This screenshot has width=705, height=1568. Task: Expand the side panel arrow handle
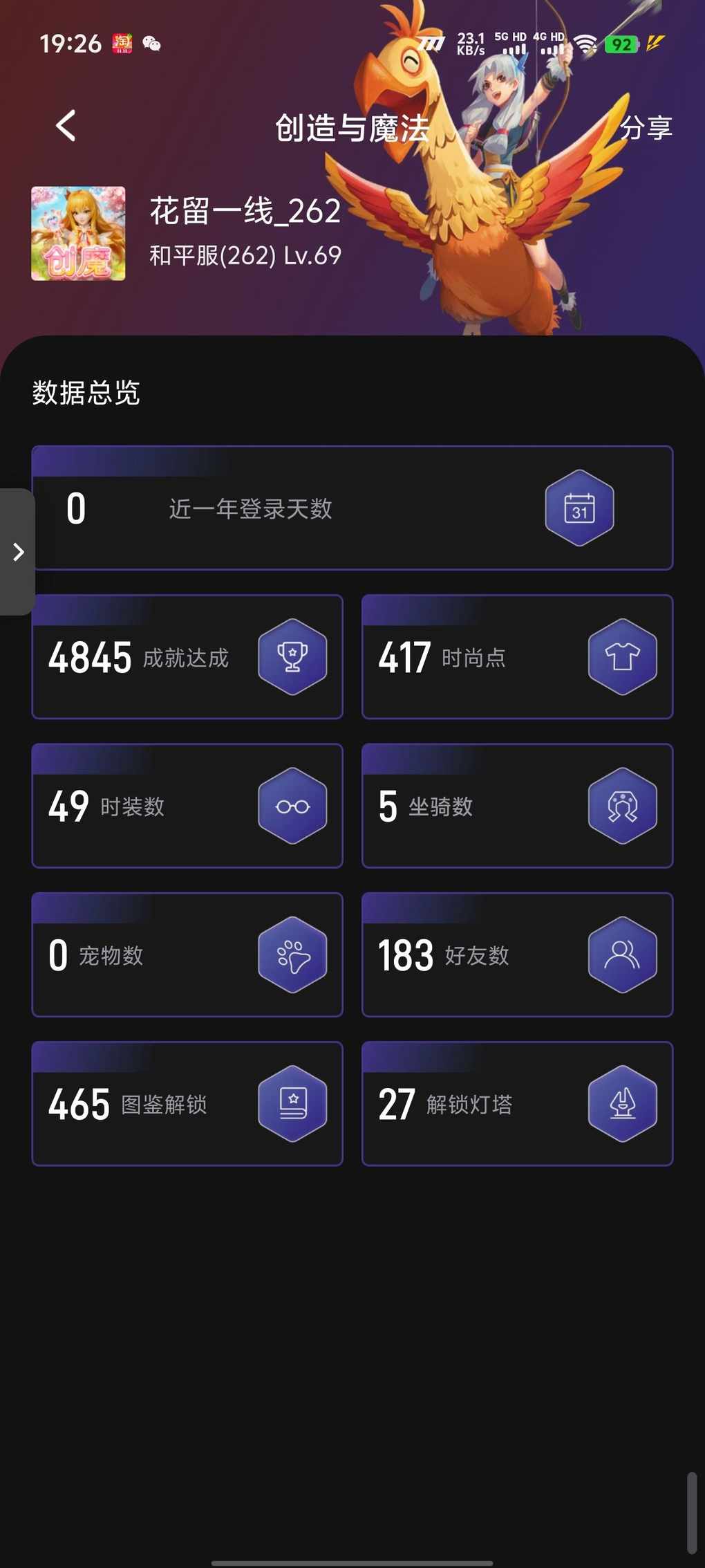[18, 552]
